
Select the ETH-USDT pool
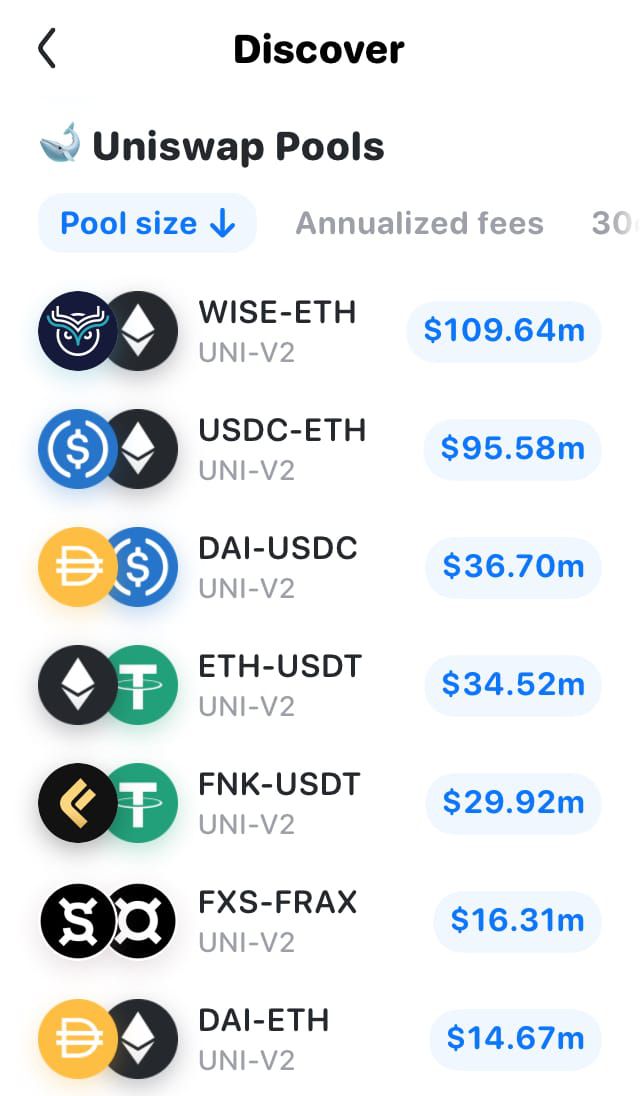click(320, 685)
